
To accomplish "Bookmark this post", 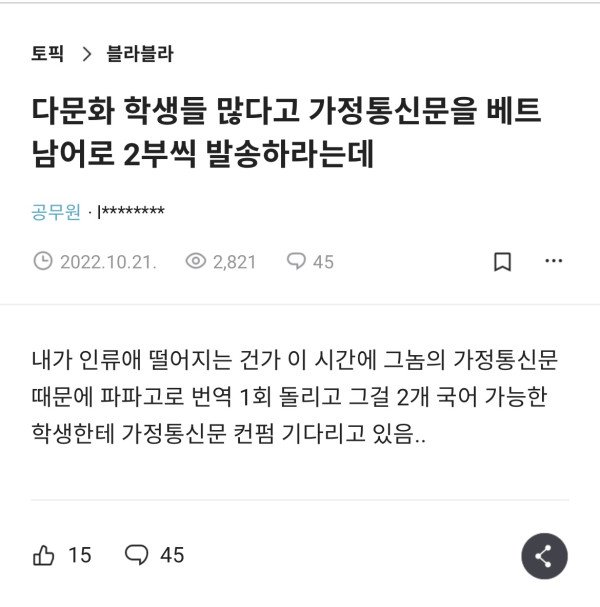I will pos(502,262).
